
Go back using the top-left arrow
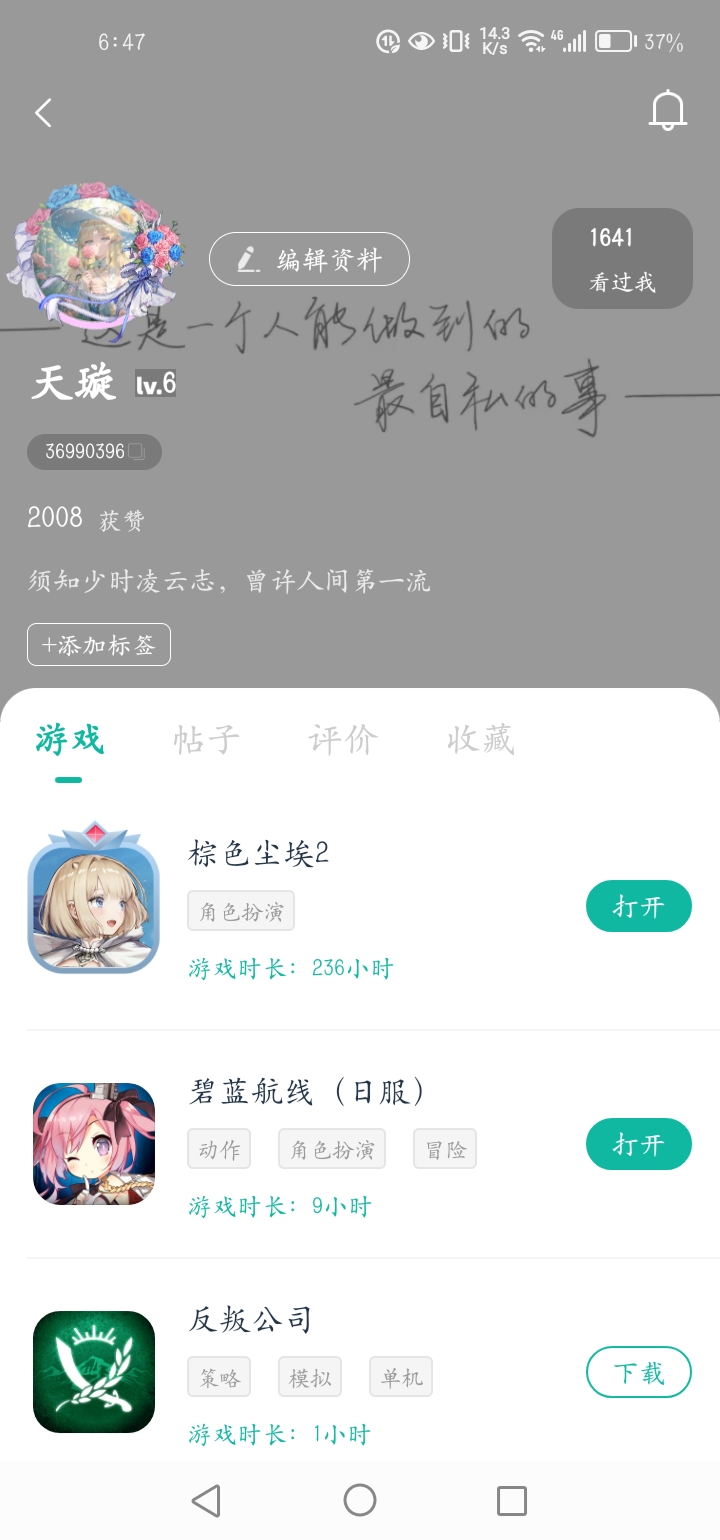tap(43, 112)
